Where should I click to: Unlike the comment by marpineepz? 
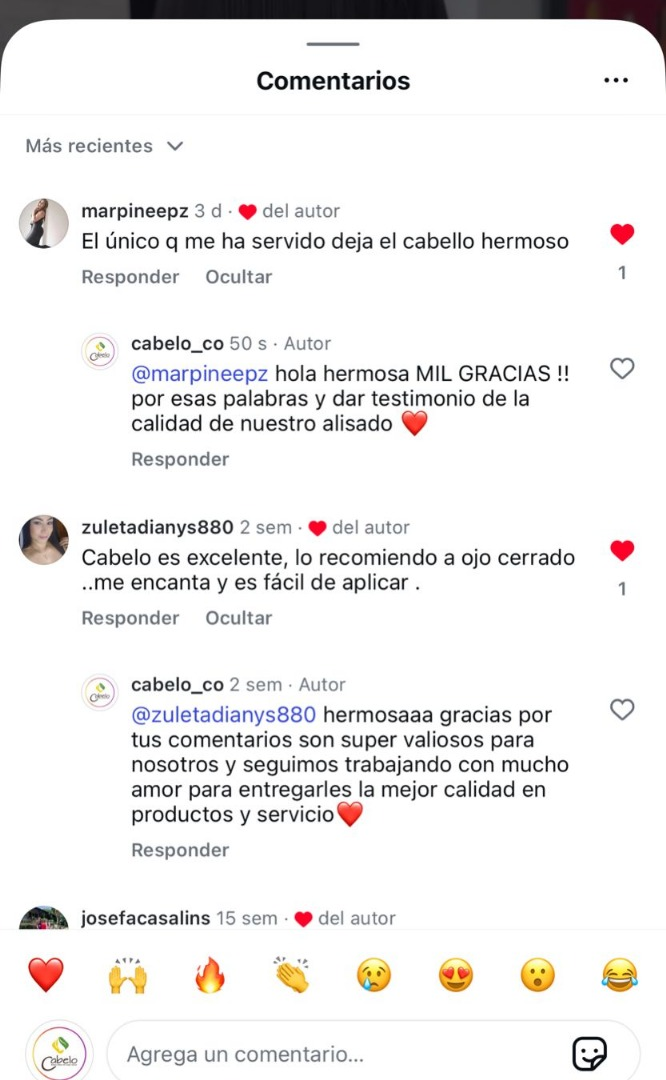(622, 235)
